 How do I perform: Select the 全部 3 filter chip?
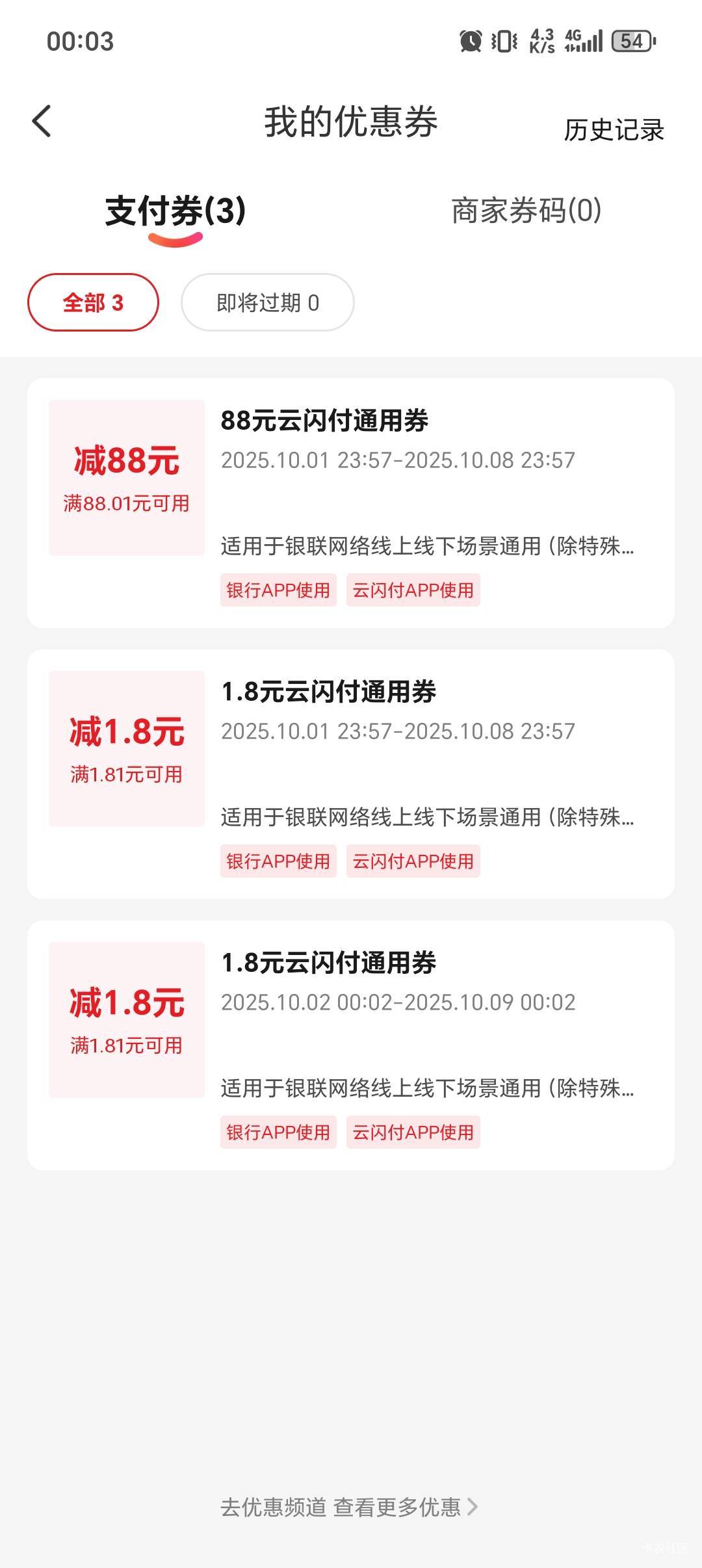tap(93, 302)
